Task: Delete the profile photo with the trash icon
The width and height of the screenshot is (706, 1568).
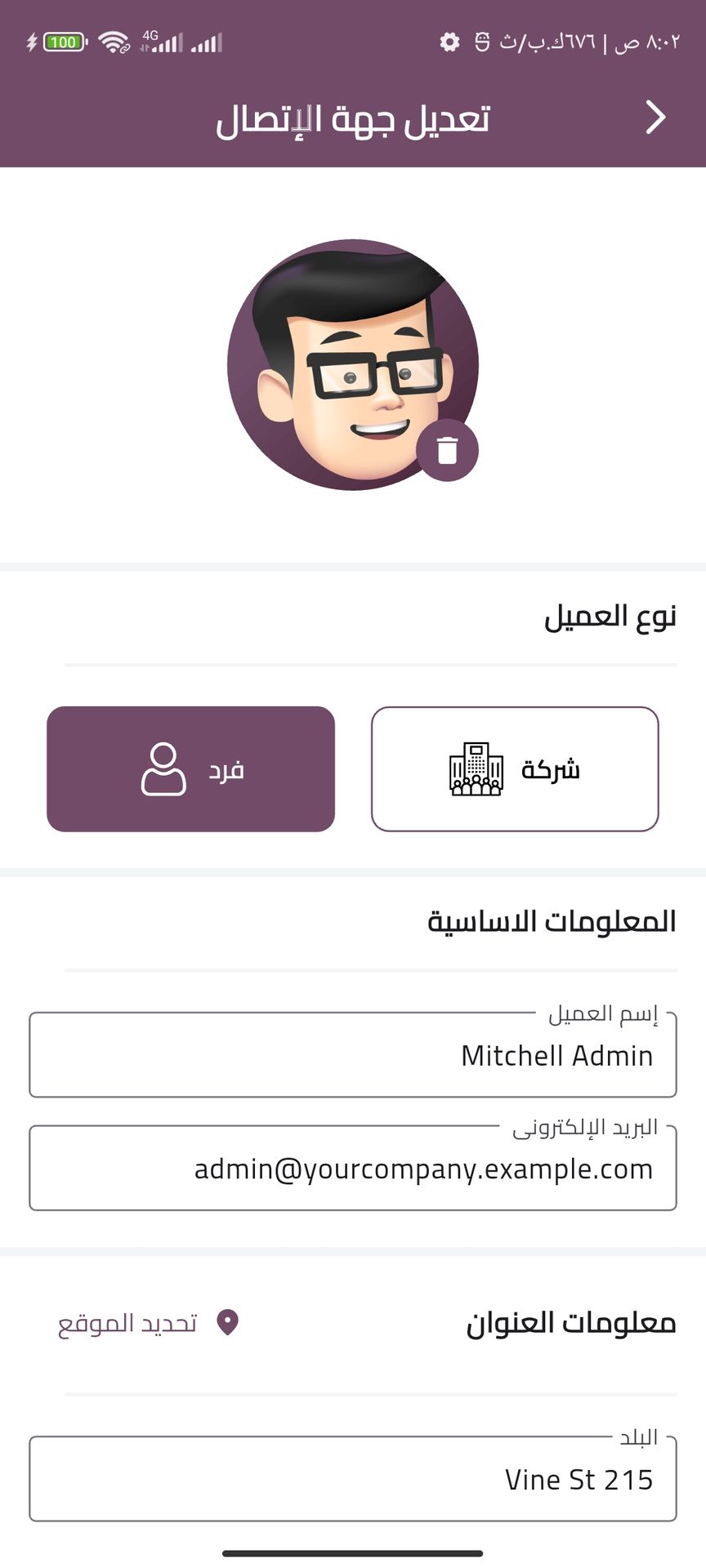Action: 447,450
